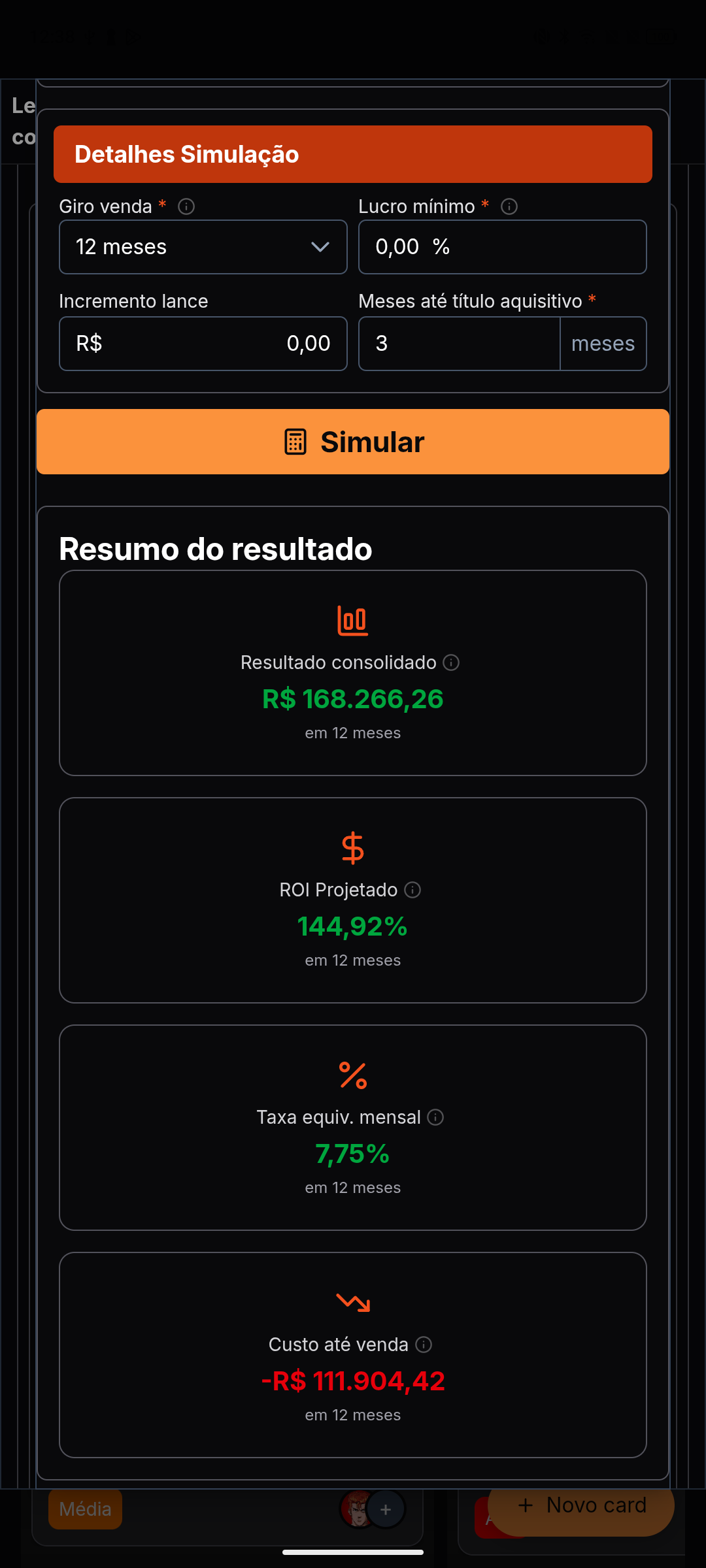Click the info icon beside ROI Projetado
This screenshot has height=1568, width=706.
click(412, 890)
